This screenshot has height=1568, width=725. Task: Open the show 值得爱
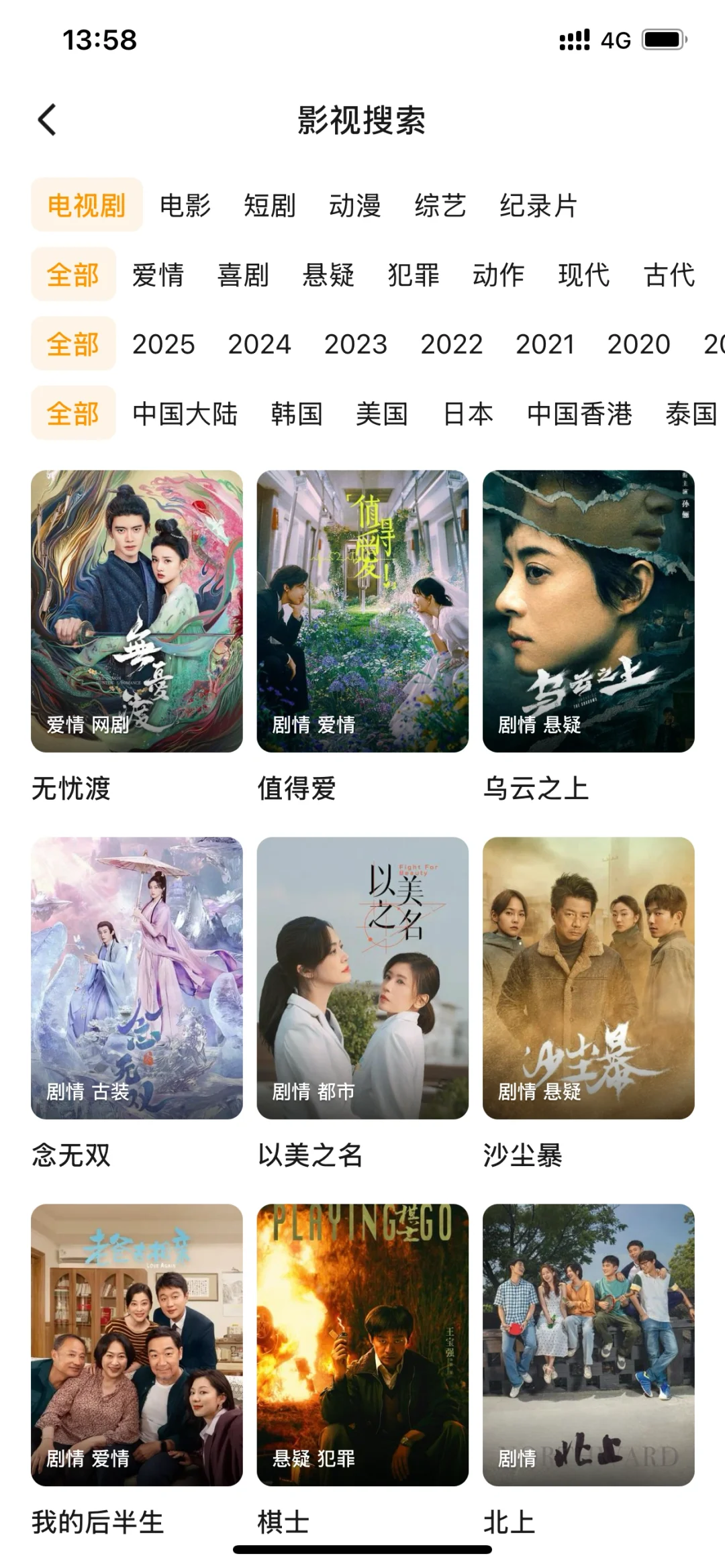coord(362,611)
